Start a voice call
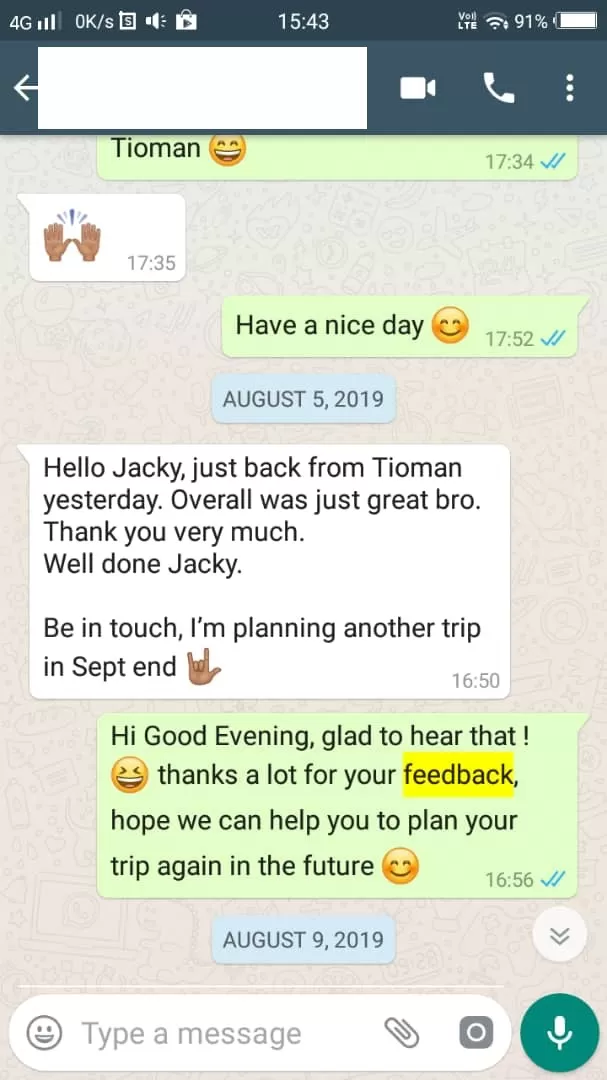This screenshot has height=1080, width=607. click(x=498, y=88)
